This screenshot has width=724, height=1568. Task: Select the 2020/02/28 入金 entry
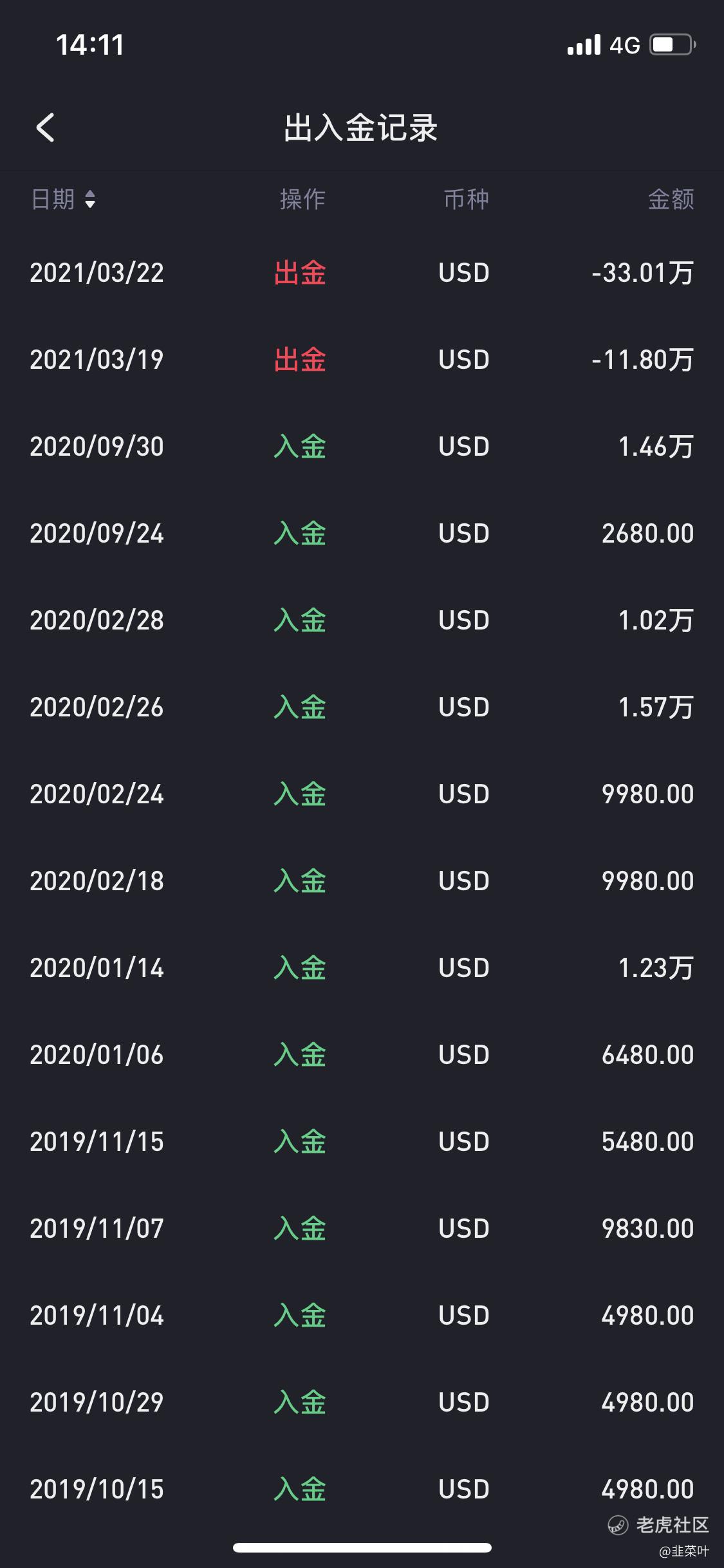362,621
